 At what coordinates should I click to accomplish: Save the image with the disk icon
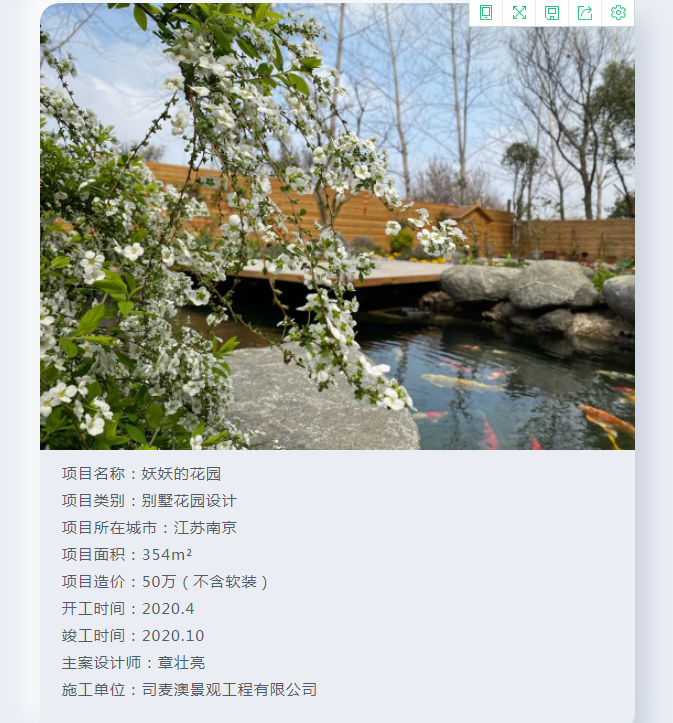pyautogui.click(x=552, y=13)
